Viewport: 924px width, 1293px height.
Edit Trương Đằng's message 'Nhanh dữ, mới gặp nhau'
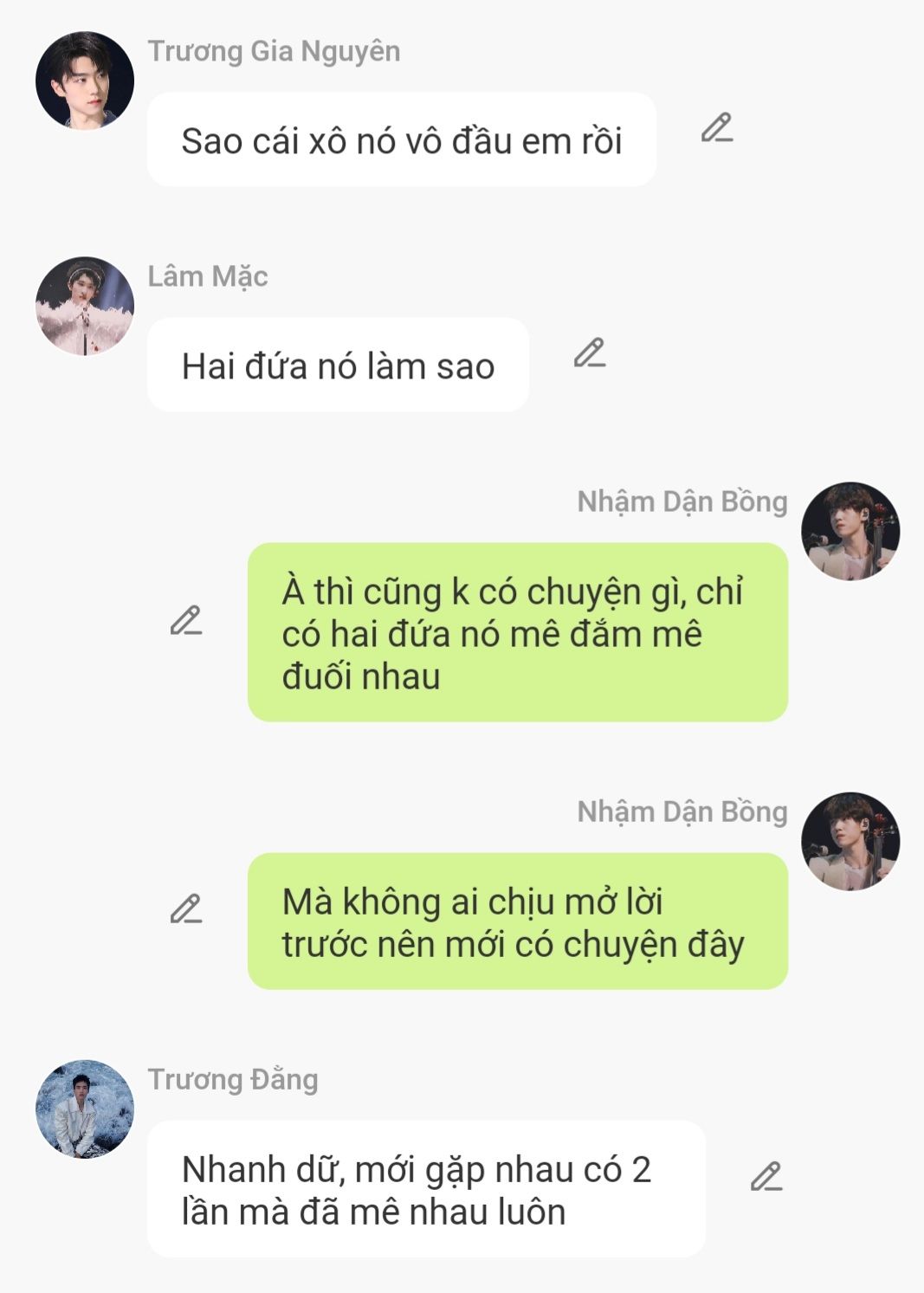tap(766, 1177)
